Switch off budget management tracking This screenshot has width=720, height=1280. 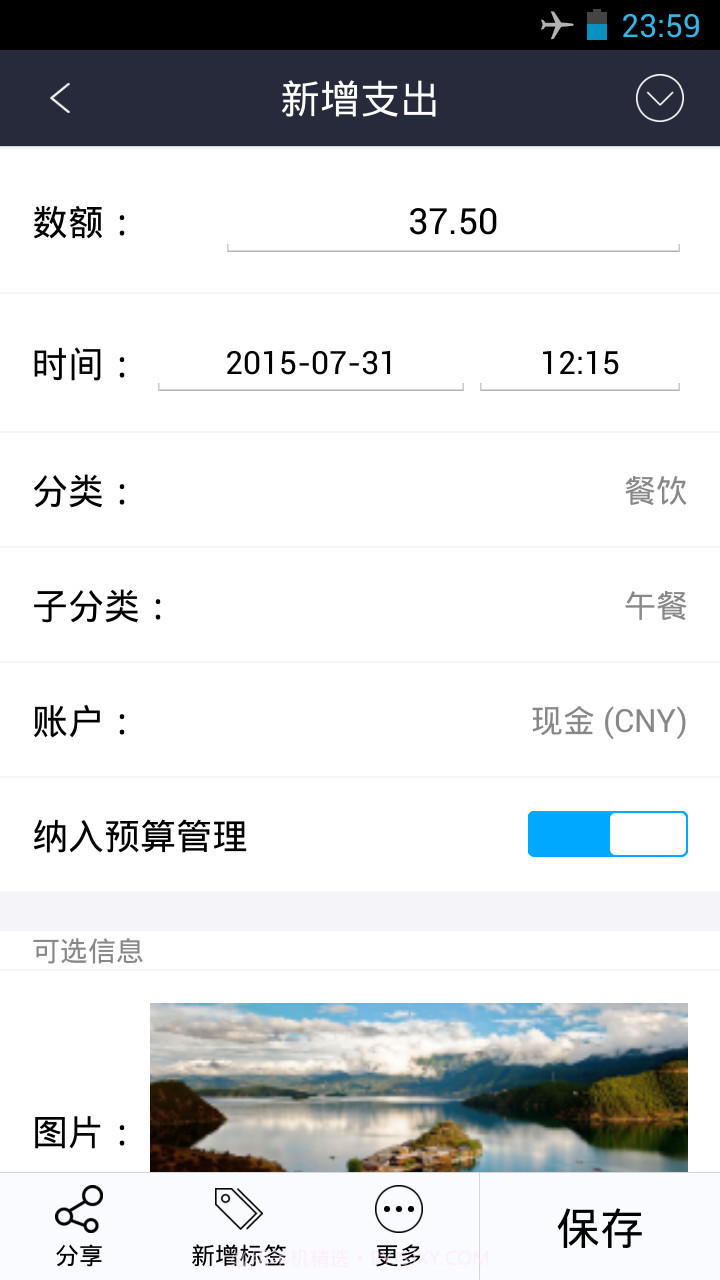pos(607,834)
